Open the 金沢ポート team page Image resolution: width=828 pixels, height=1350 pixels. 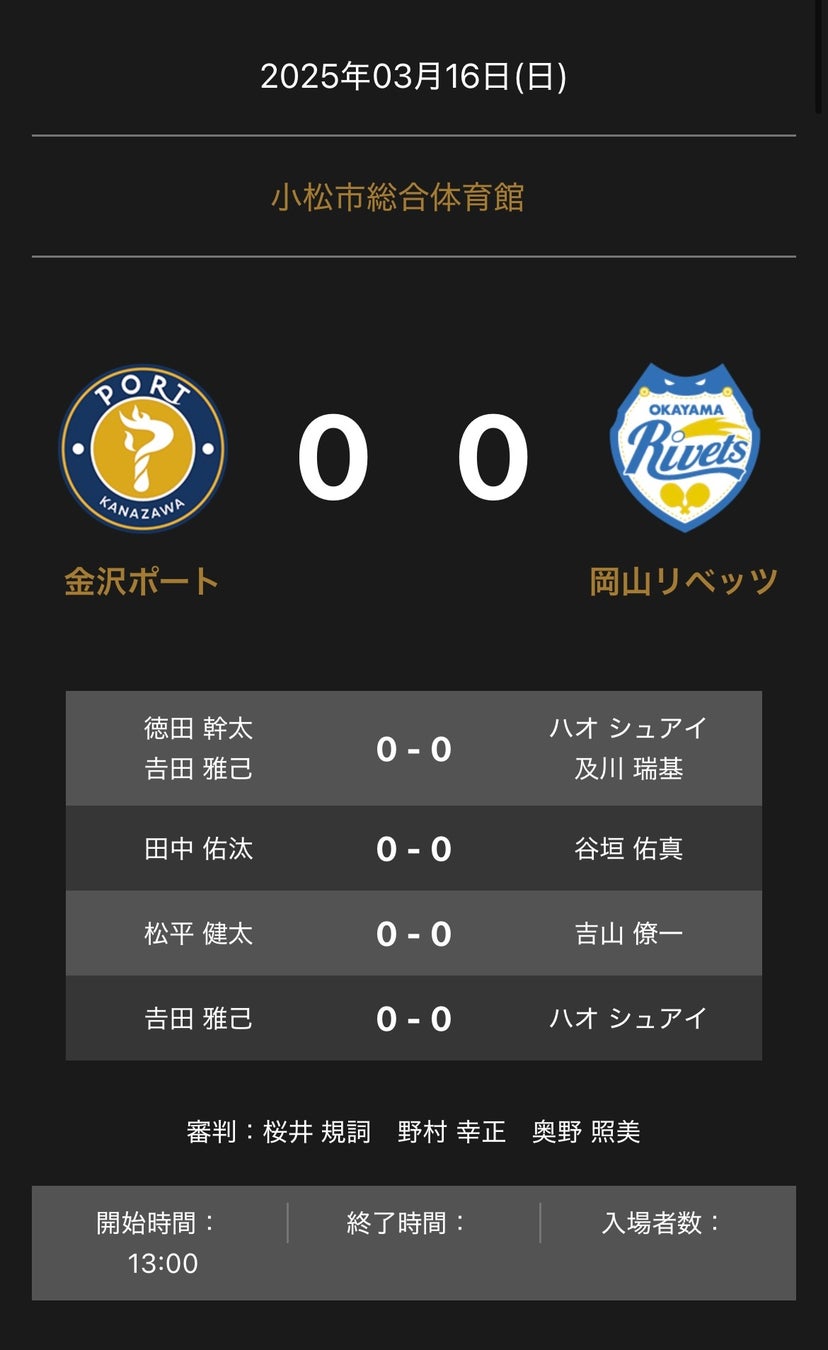tap(142, 581)
